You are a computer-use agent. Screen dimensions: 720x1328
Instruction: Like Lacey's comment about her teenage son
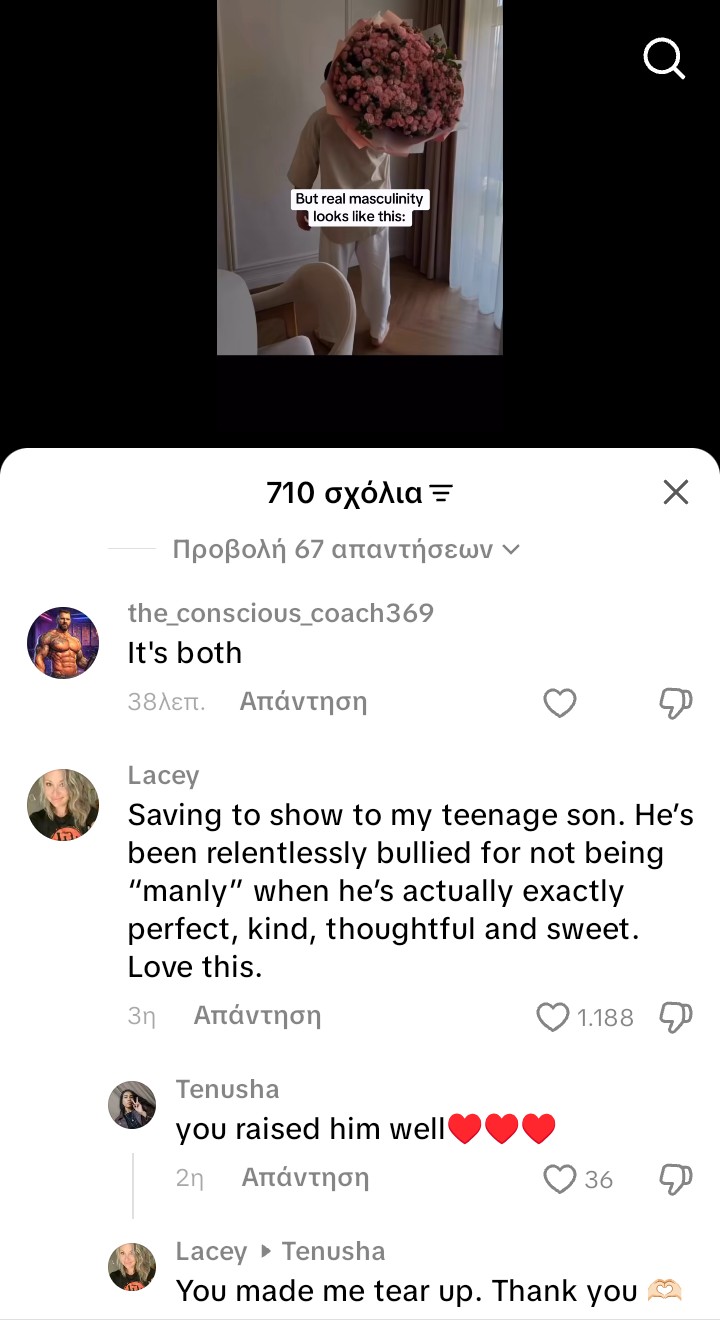(553, 1017)
